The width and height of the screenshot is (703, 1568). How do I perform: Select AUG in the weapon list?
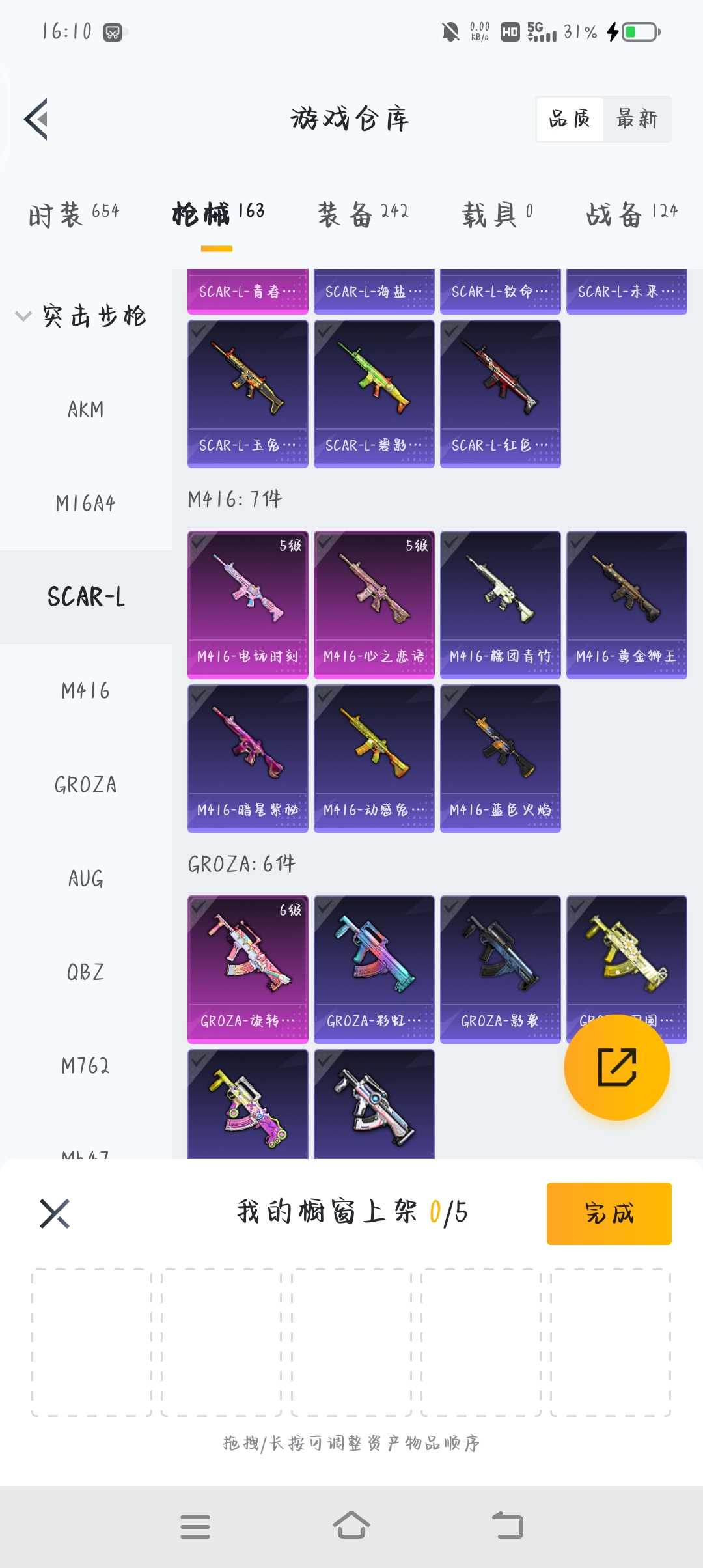tap(85, 878)
